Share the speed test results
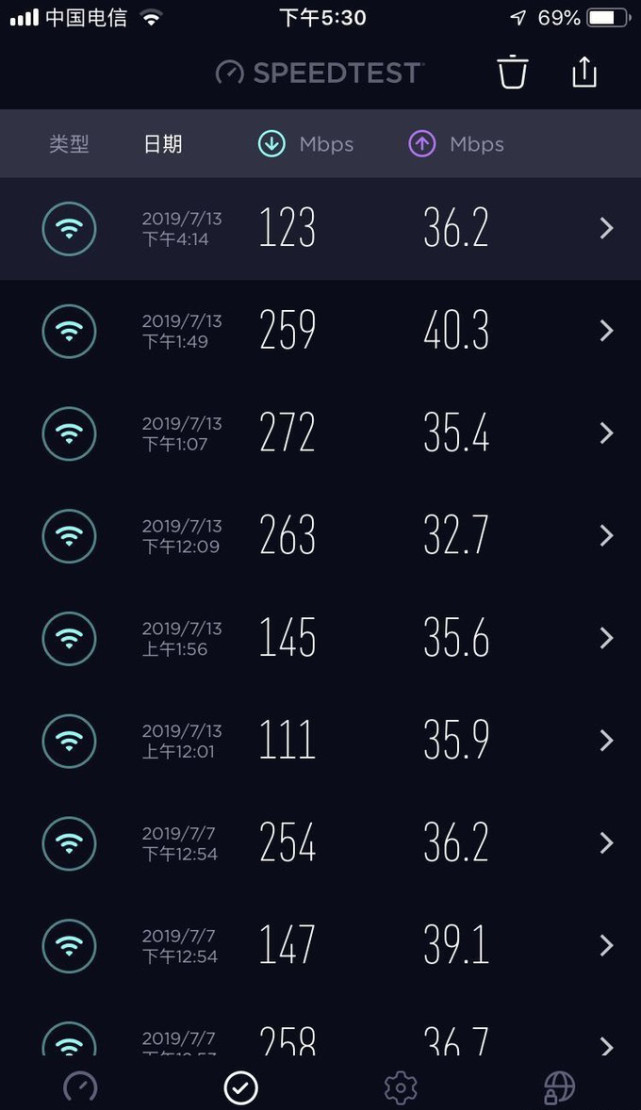This screenshot has width=641, height=1110. [x=584, y=72]
